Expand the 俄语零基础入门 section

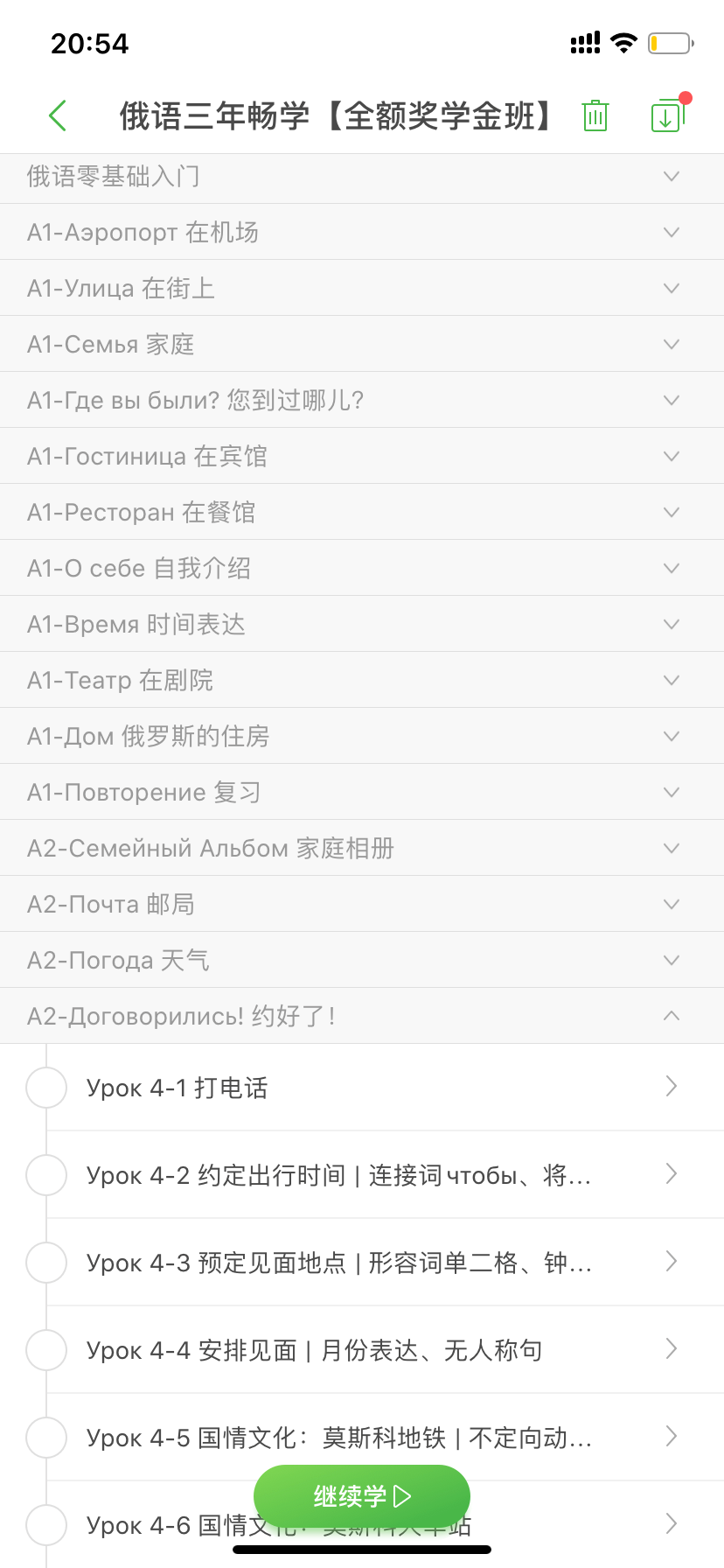362,178
